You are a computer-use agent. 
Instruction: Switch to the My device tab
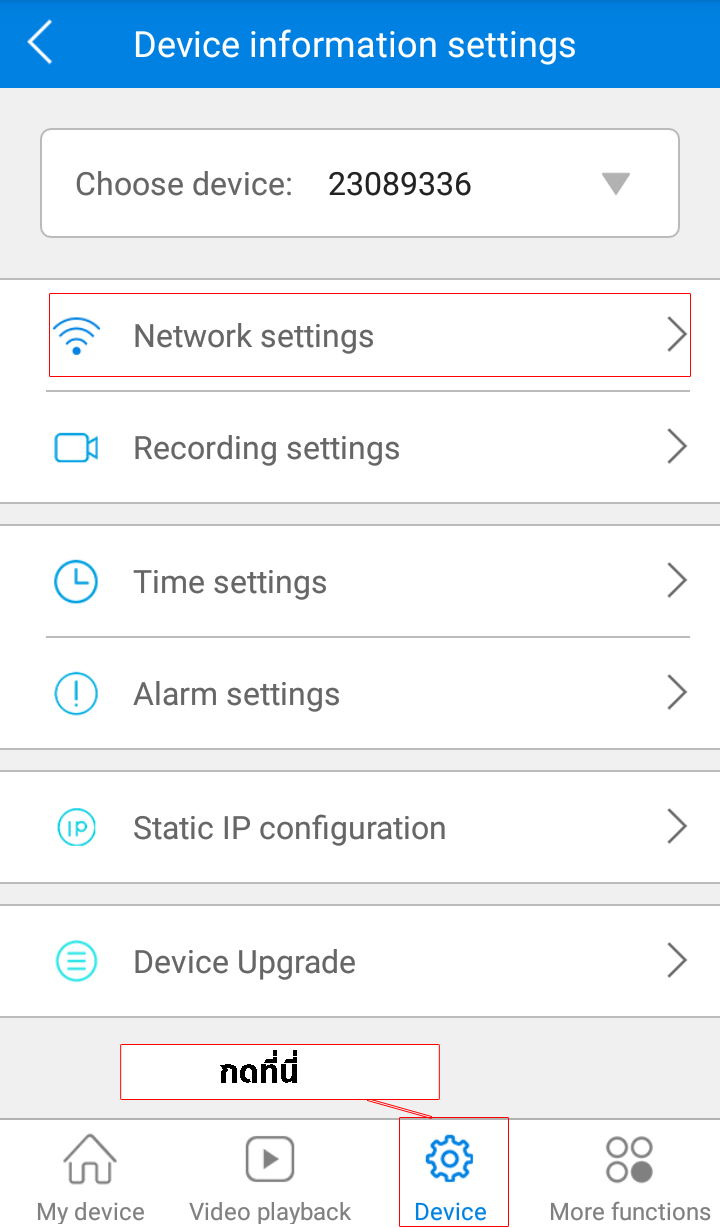(x=90, y=1176)
